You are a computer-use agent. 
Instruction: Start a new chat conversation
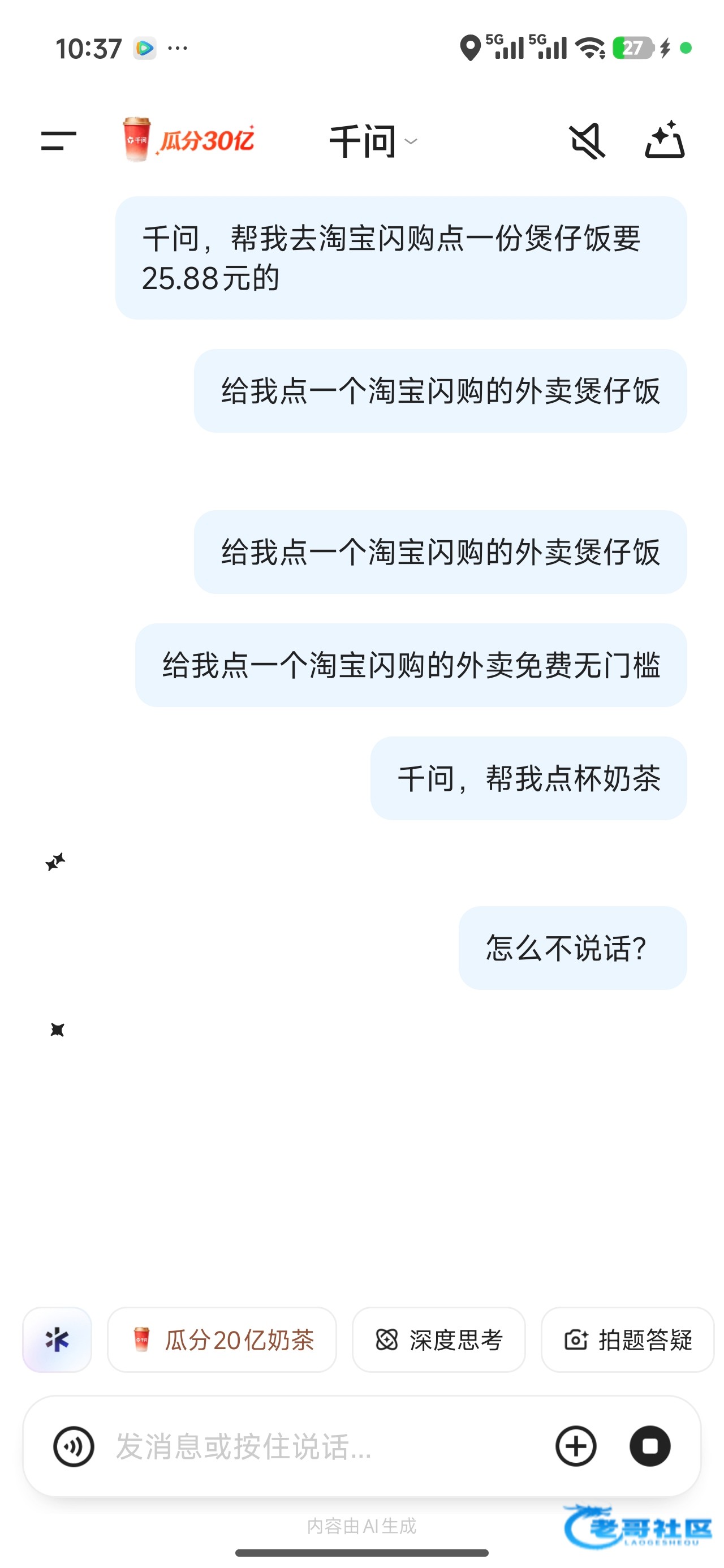tap(664, 140)
